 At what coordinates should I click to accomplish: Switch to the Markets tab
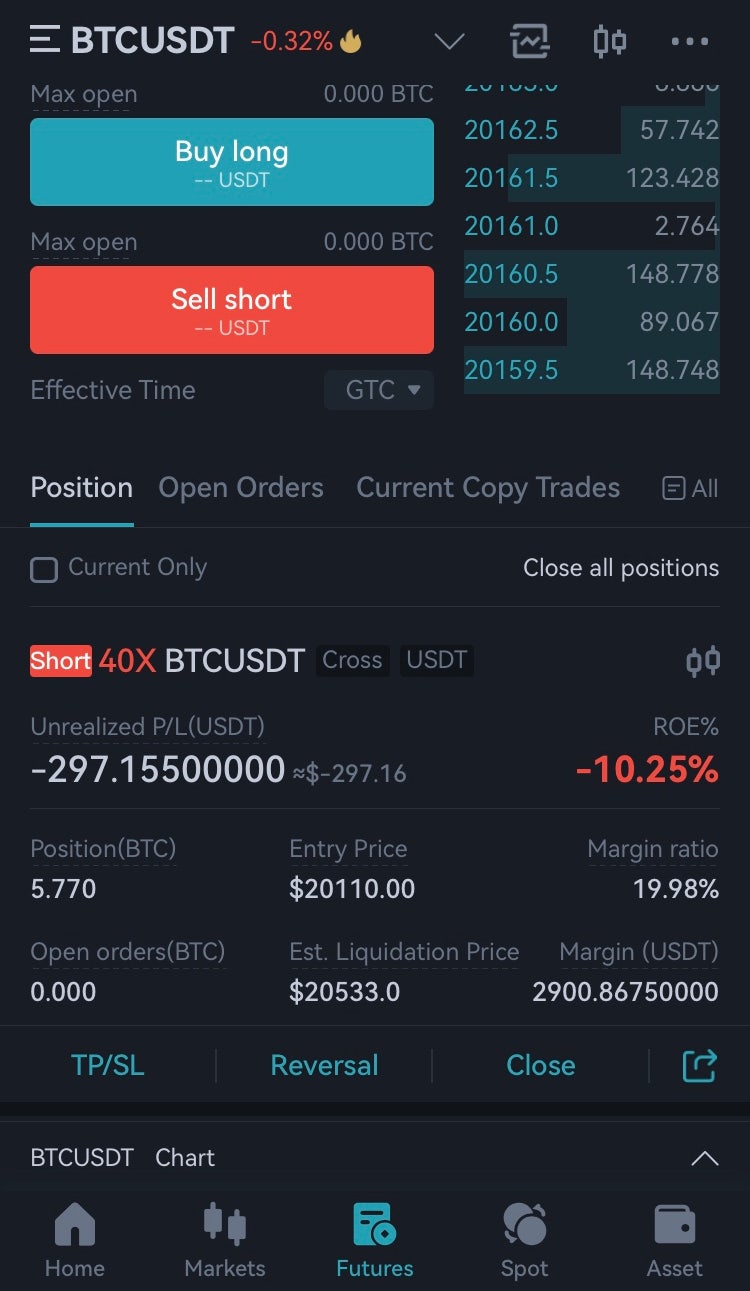pyautogui.click(x=225, y=1240)
